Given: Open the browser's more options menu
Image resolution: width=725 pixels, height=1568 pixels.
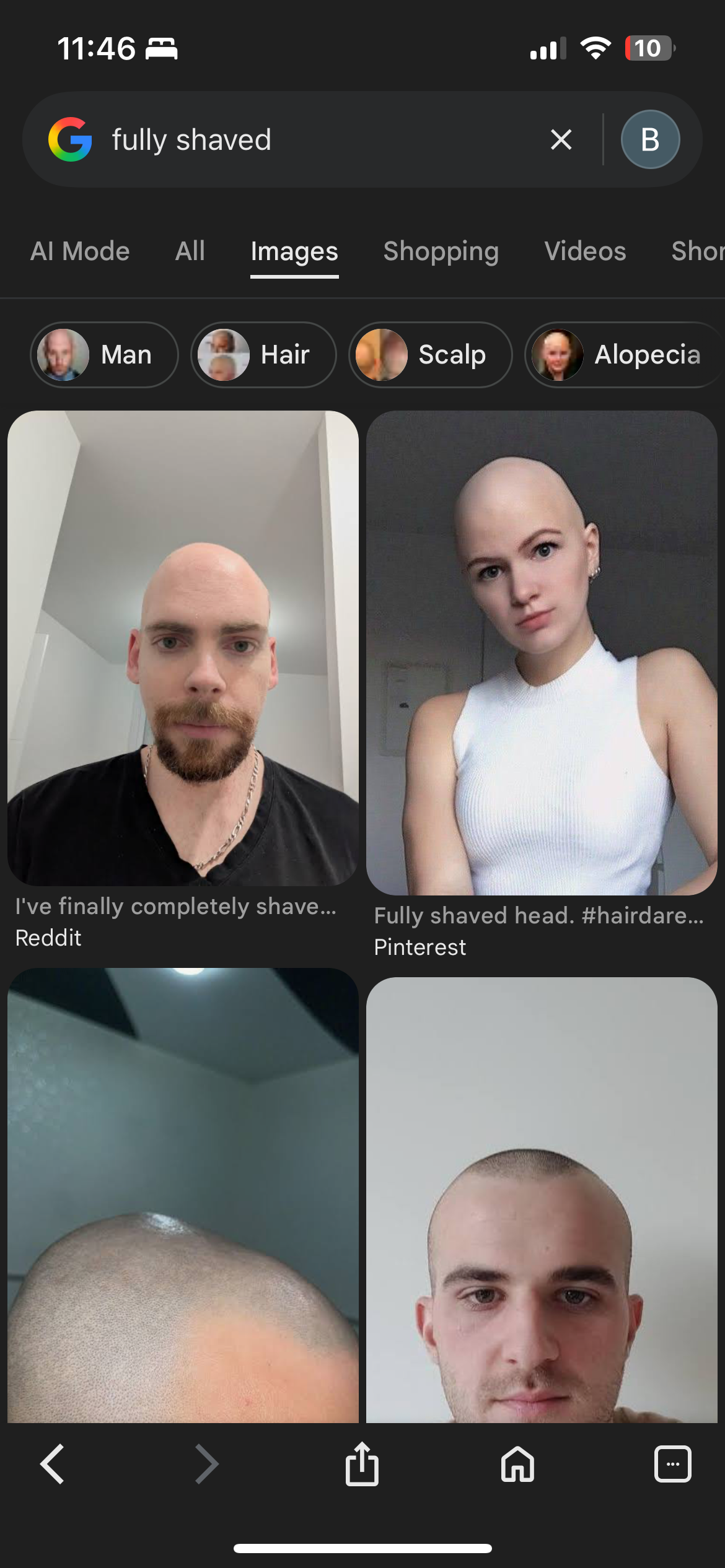Looking at the screenshot, I should pos(673,1465).
